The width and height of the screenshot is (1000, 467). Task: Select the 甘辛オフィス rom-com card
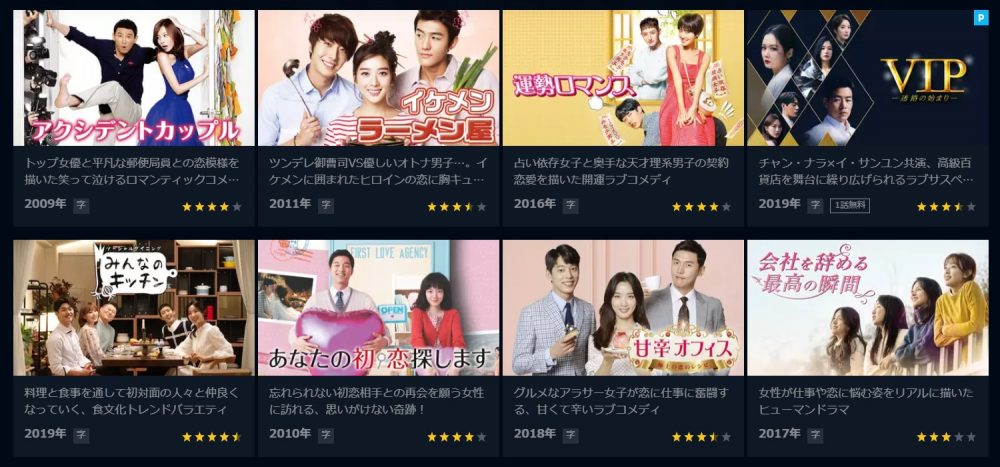tap(623, 308)
